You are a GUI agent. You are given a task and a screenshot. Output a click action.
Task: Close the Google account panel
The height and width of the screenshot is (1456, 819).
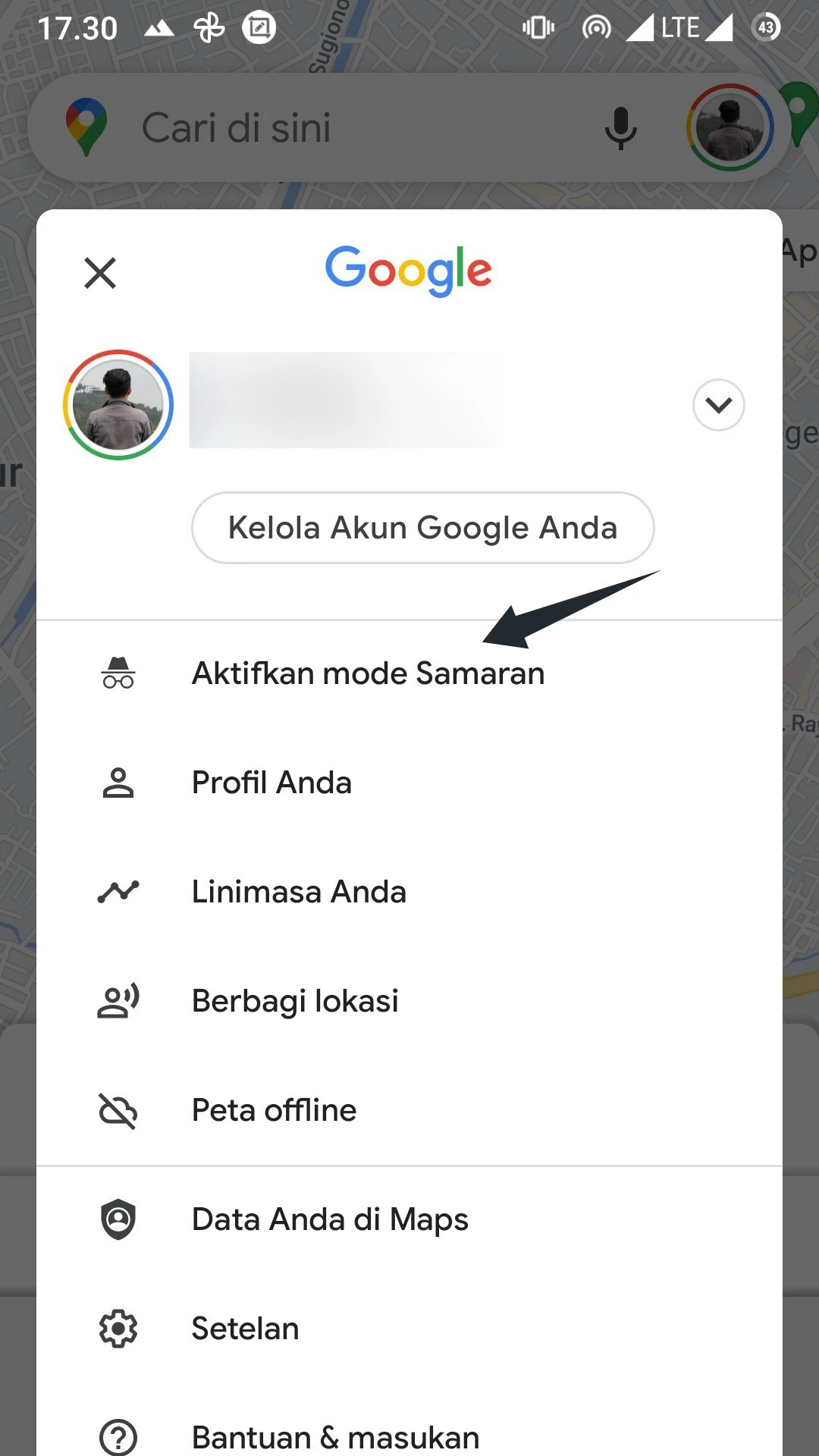(x=99, y=273)
